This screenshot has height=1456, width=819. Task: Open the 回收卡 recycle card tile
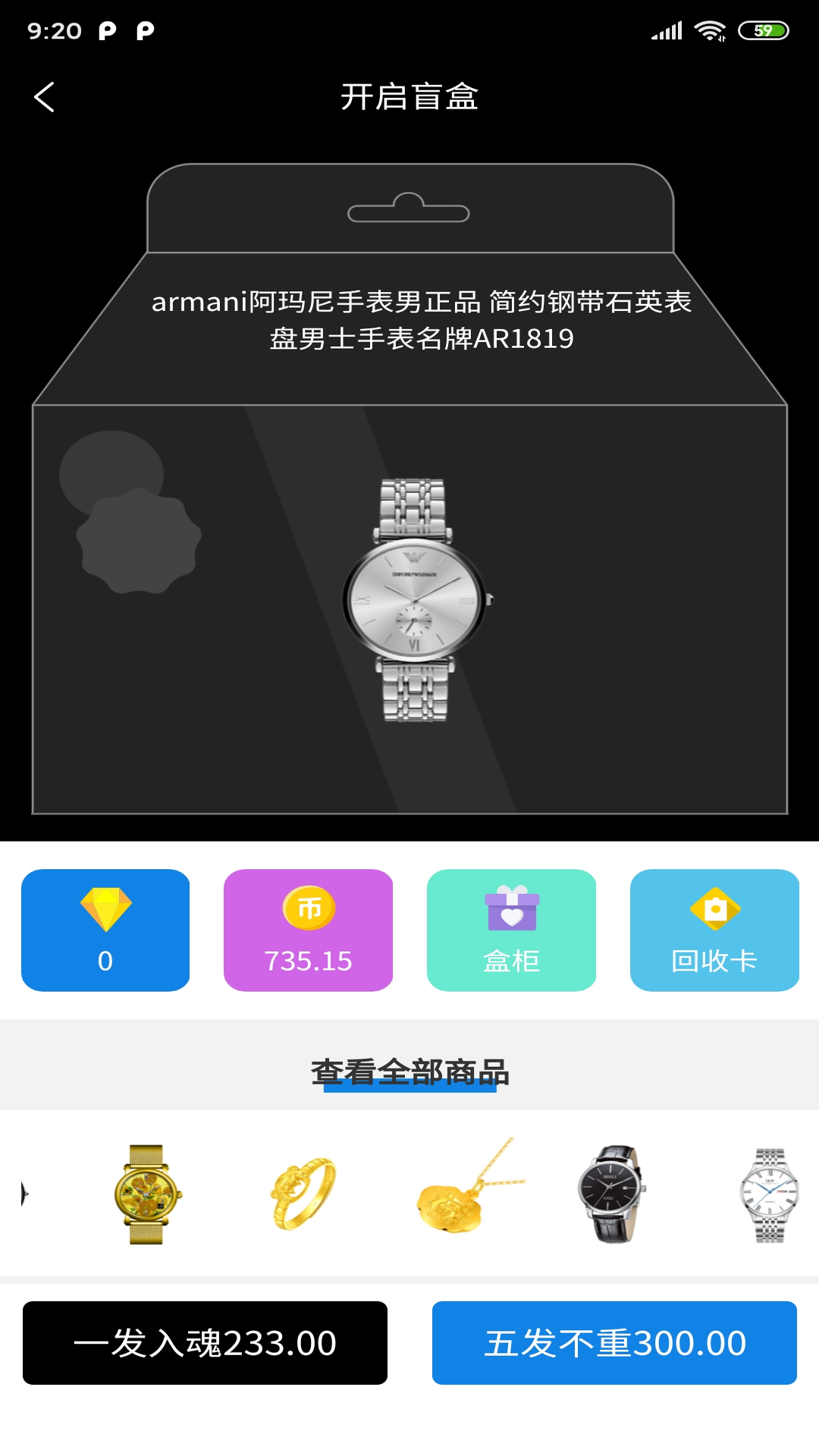[x=714, y=930]
